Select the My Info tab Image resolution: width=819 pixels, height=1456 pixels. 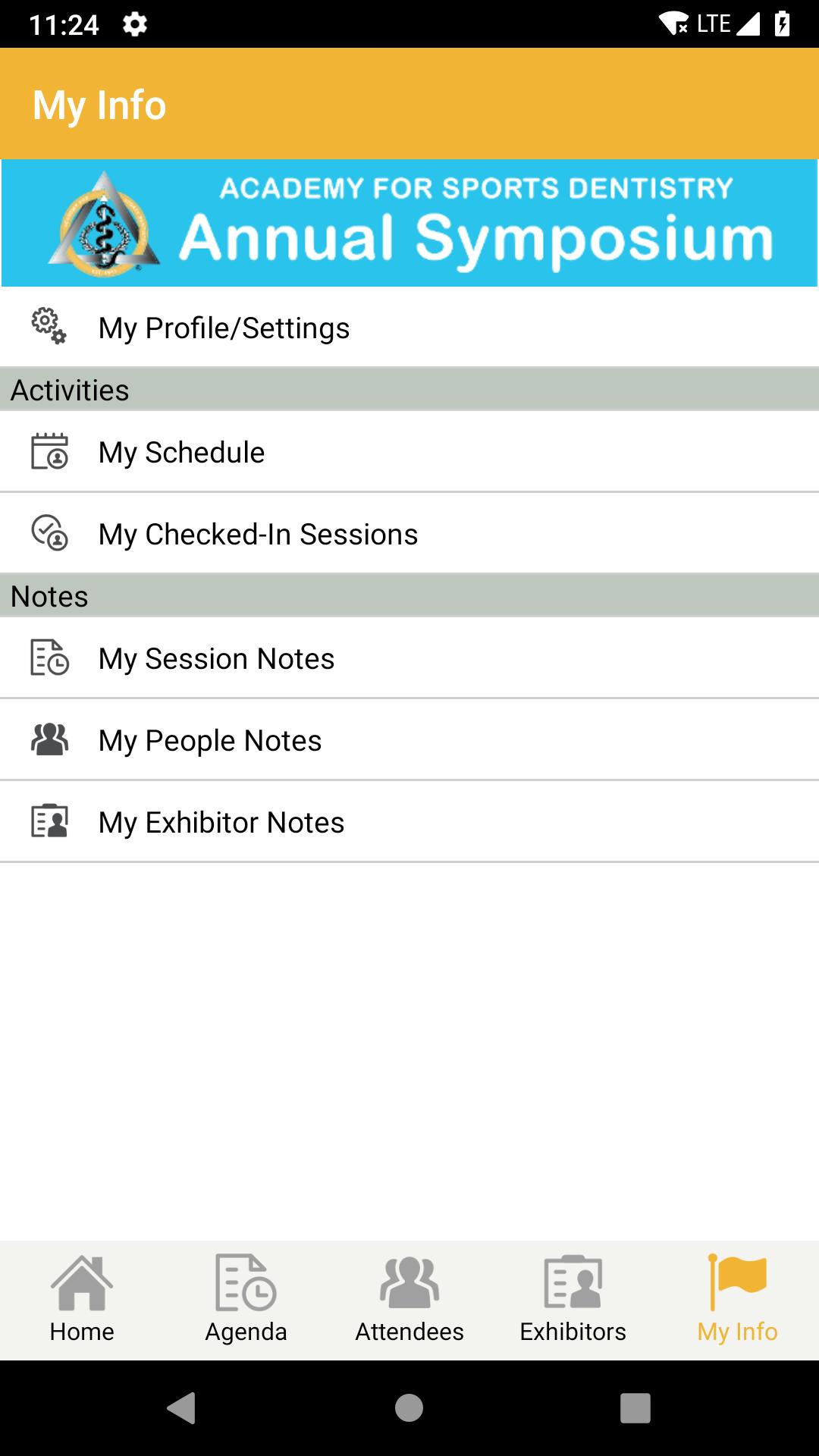click(737, 1300)
